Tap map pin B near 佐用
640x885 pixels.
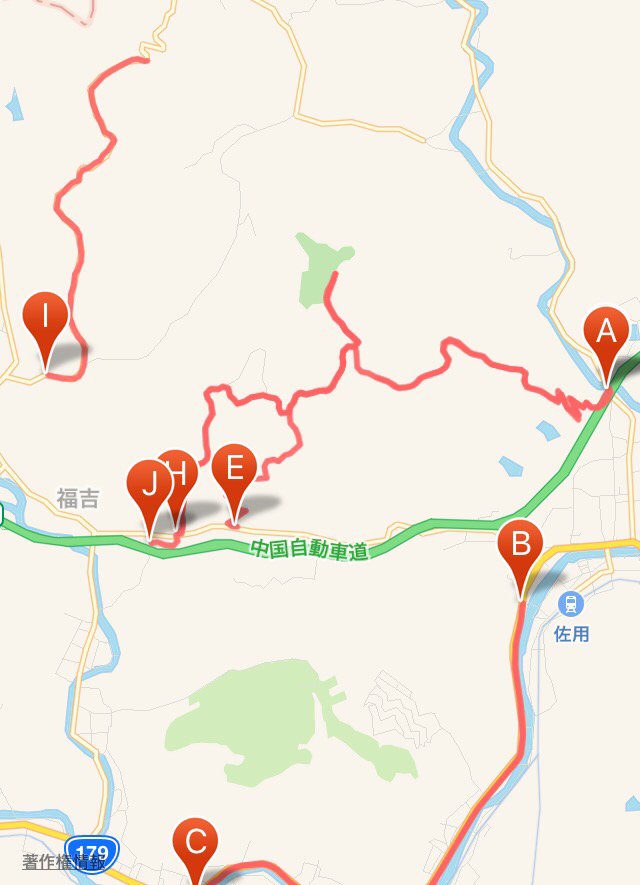(520, 547)
